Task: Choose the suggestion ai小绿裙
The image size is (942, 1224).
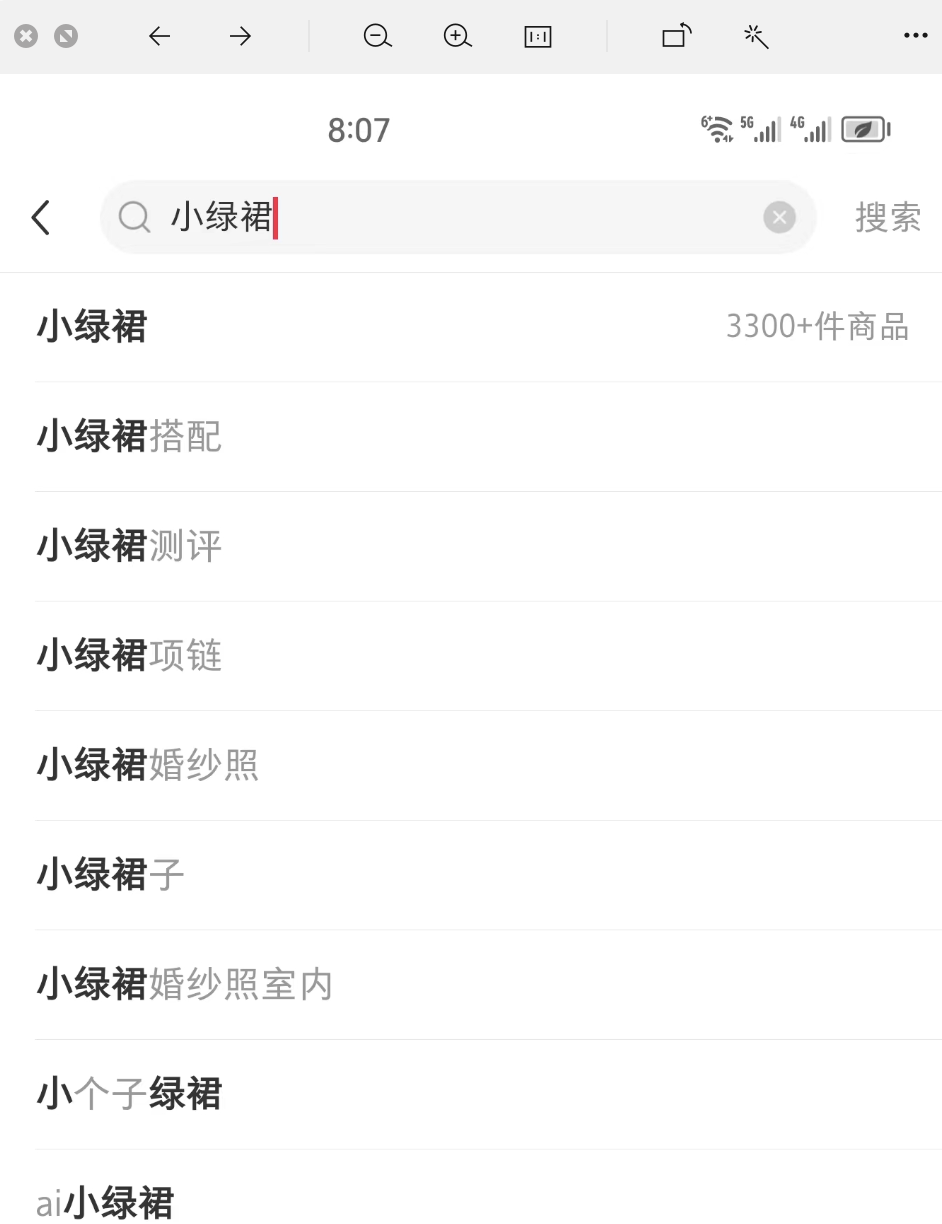Action: (x=103, y=1202)
